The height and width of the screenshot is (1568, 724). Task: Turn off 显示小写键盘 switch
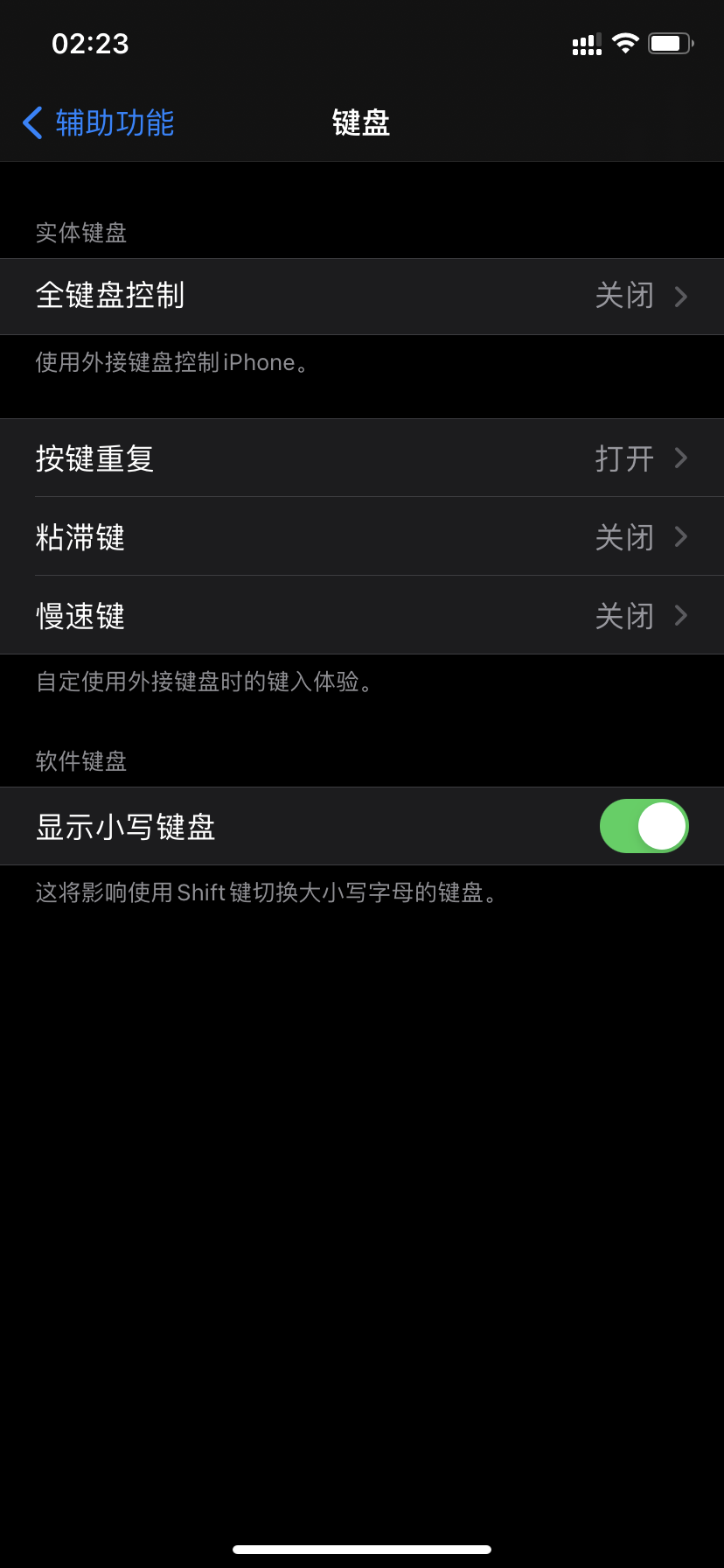pyautogui.click(x=644, y=826)
